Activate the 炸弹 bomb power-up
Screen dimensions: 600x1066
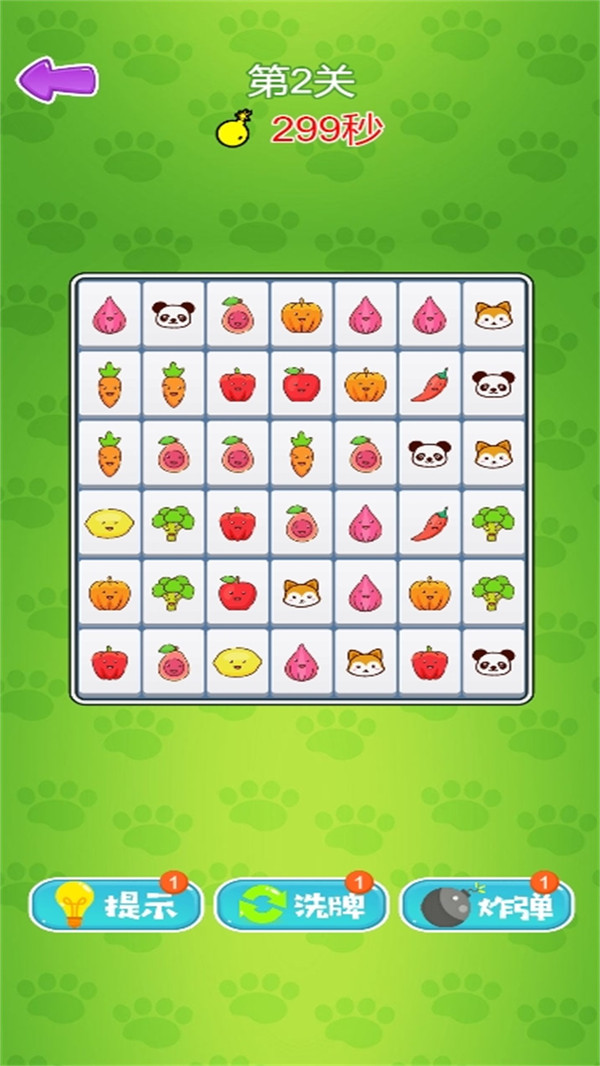coord(487,906)
